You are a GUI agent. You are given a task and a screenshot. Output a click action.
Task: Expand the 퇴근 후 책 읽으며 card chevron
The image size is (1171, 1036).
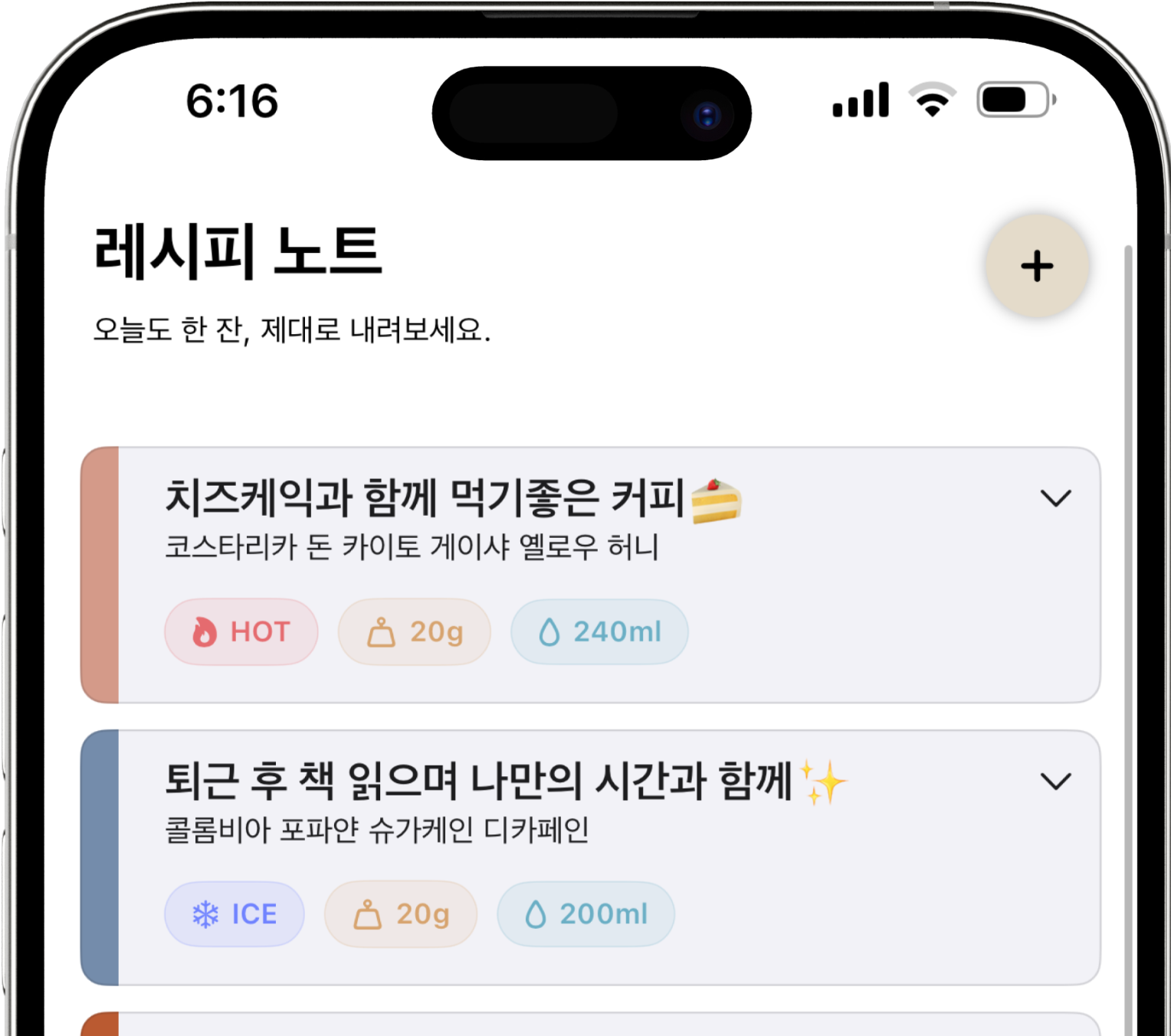pos(1055,781)
